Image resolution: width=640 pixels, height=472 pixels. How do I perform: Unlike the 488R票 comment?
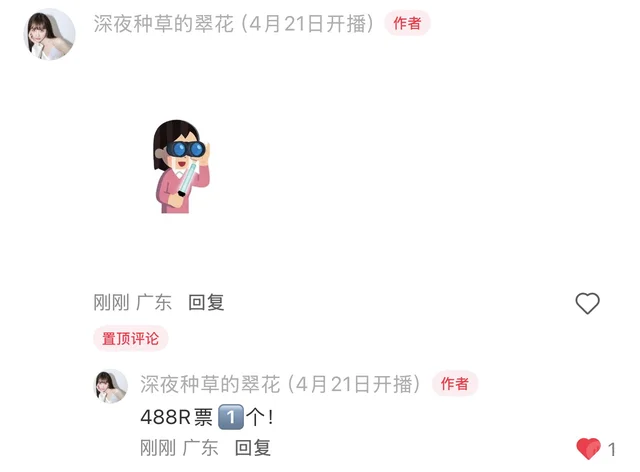click(x=589, y=449)
